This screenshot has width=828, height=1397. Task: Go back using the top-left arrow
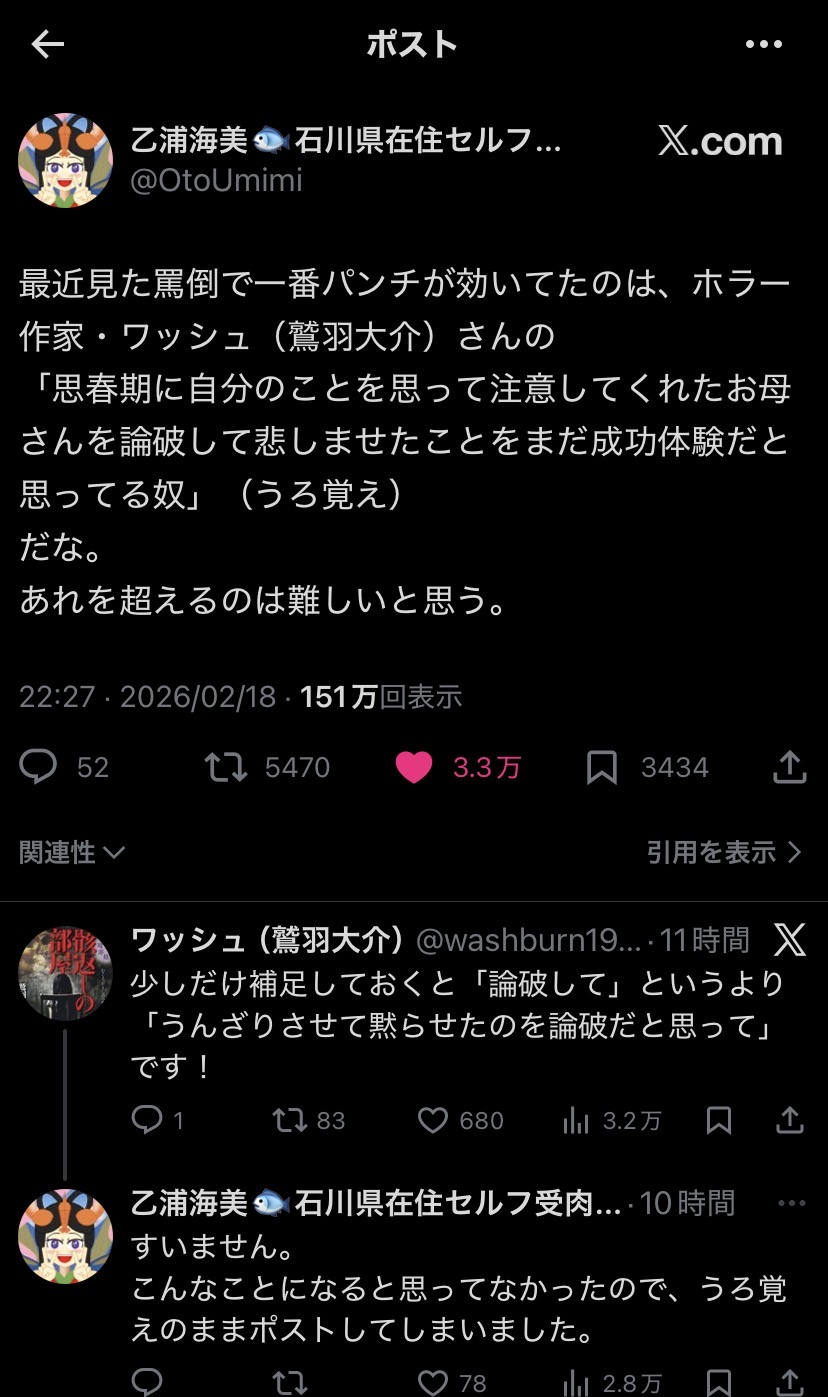click(48, 44)
